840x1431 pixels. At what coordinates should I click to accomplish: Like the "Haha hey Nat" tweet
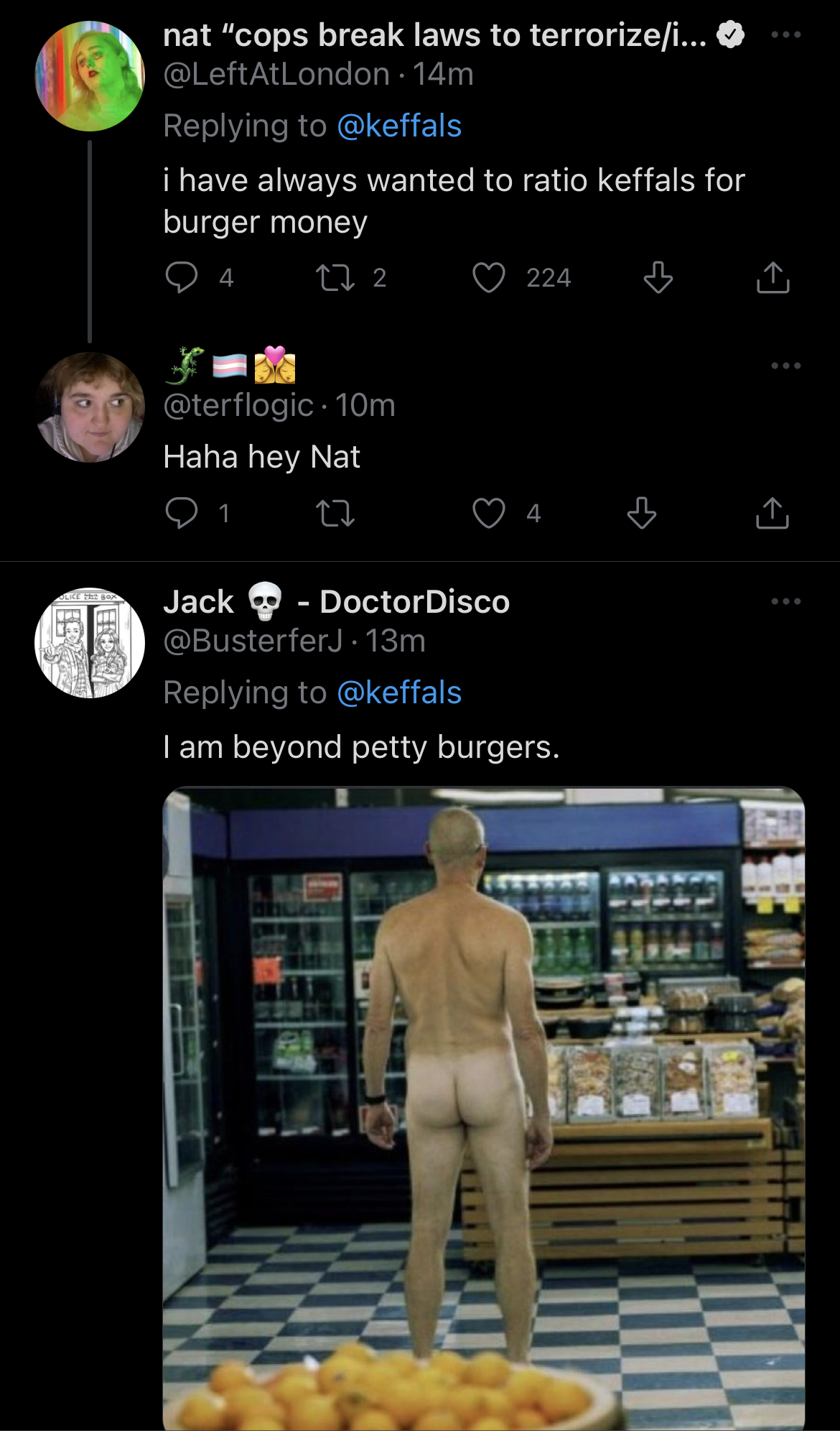pyautogui.click(x=489, y=513)
